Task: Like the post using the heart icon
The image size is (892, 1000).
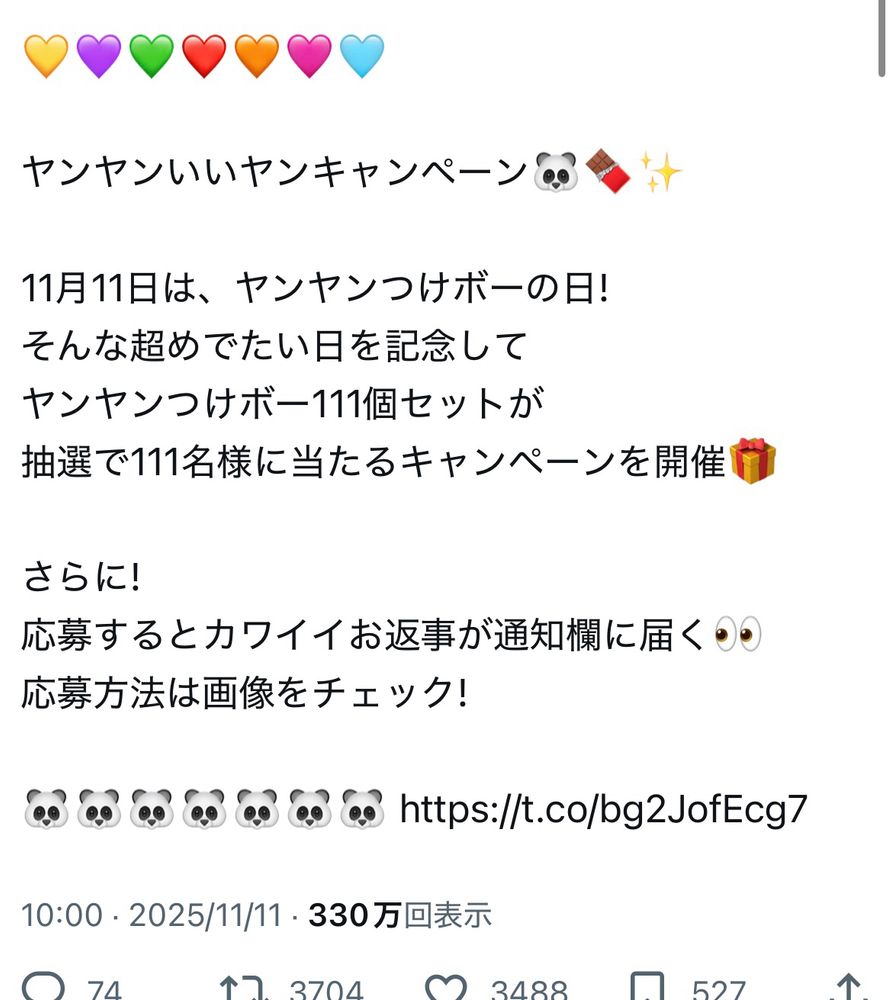Action: point(450,988)
